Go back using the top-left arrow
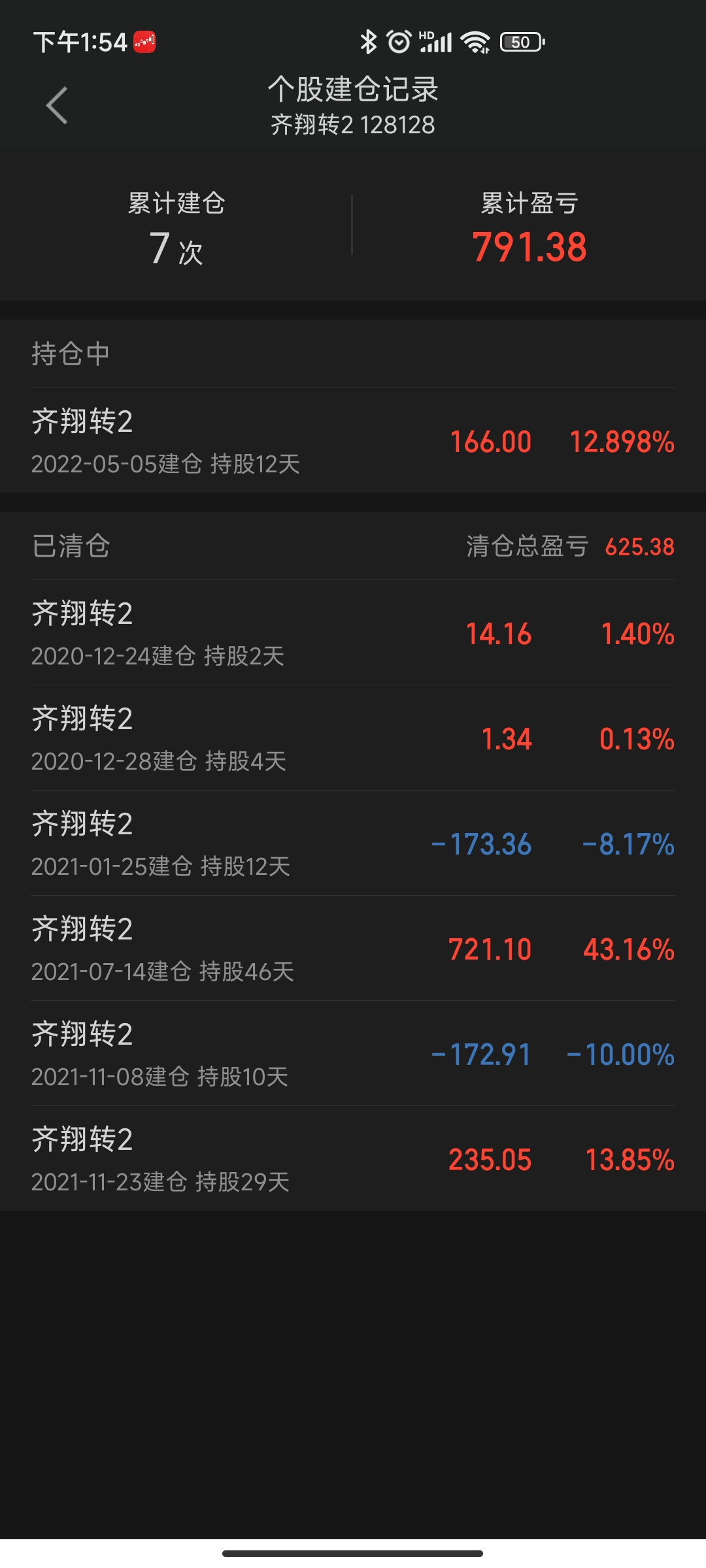 [57, 105]
